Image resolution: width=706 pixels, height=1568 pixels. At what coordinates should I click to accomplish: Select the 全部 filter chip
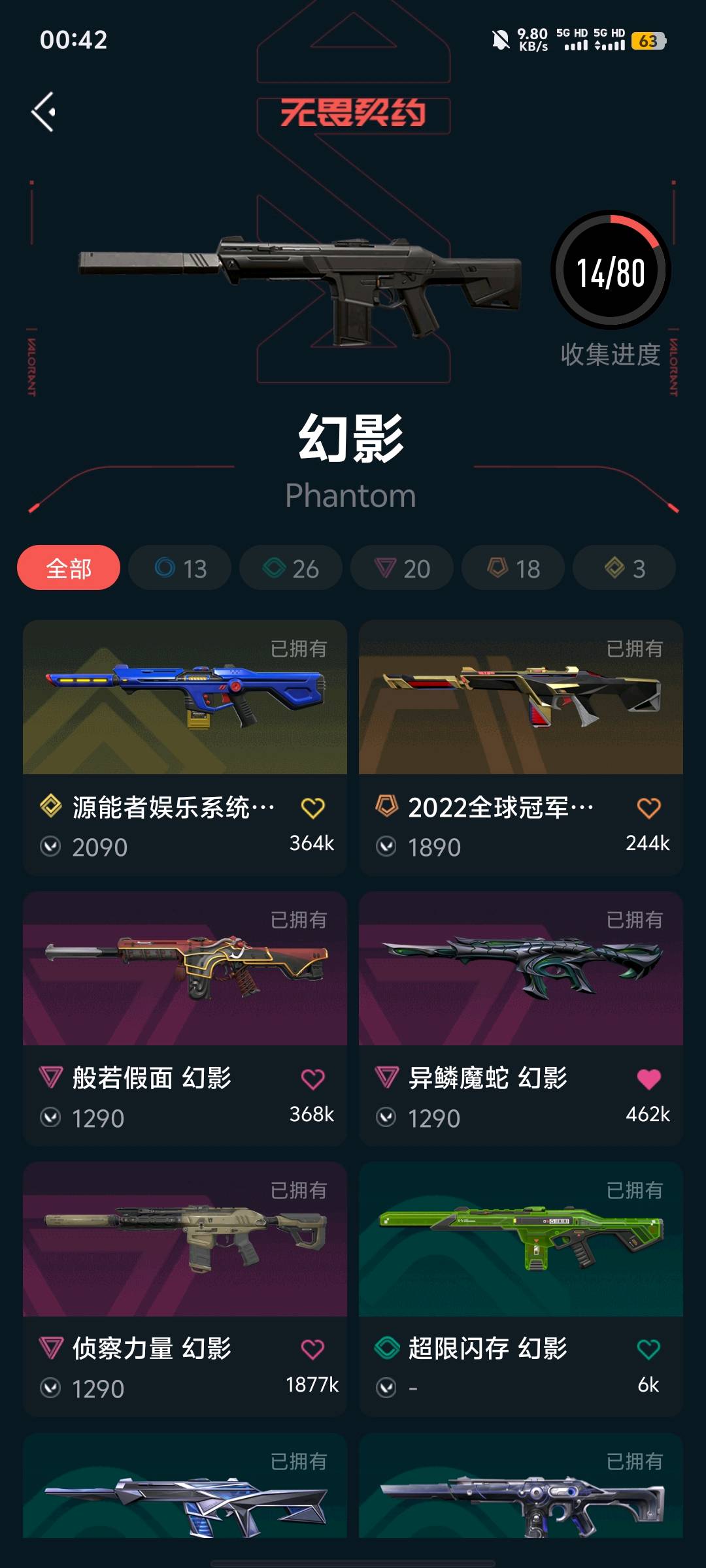click(x=69, y=568)
